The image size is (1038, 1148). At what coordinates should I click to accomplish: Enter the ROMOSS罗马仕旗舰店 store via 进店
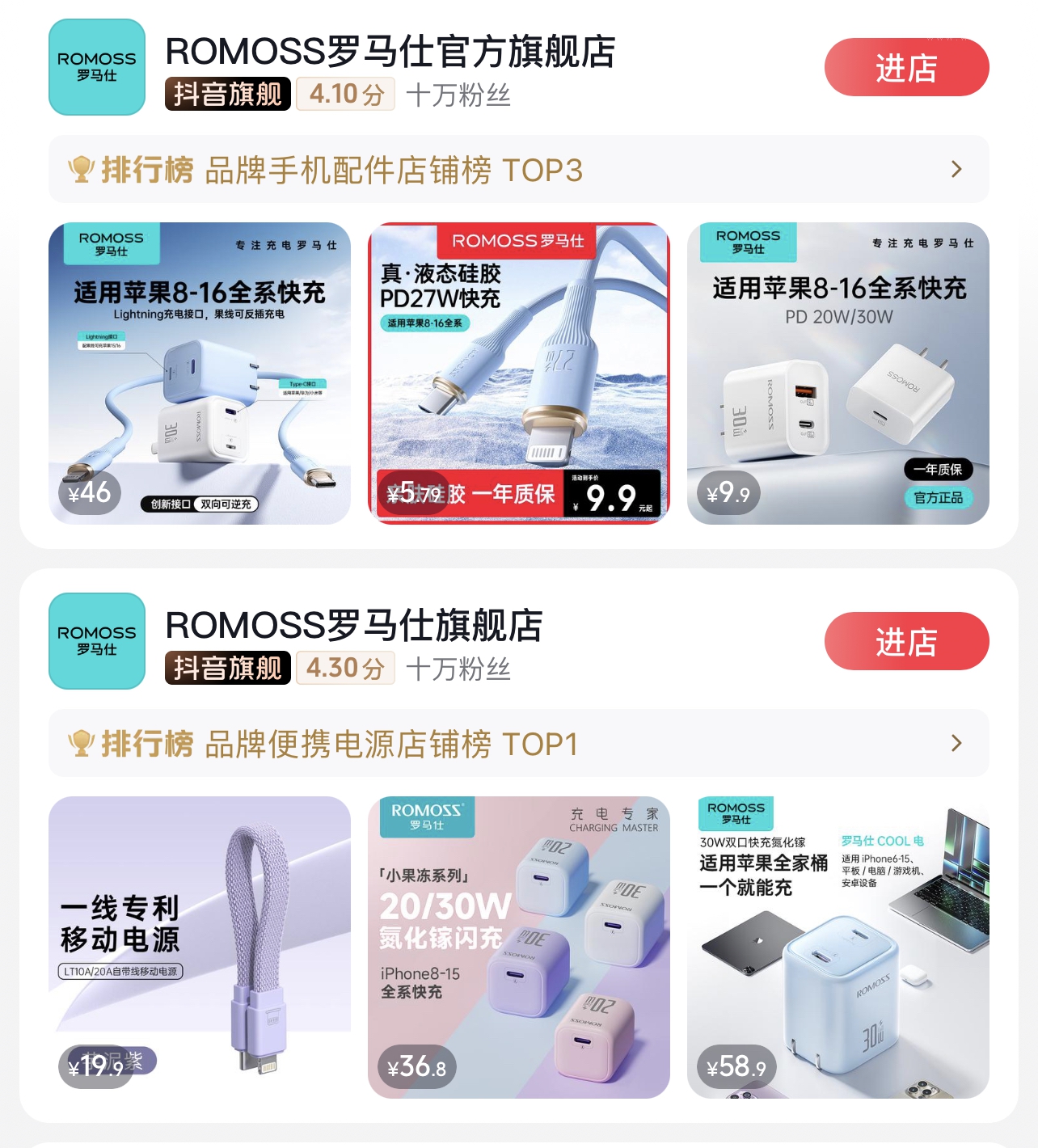click(906, 642)
